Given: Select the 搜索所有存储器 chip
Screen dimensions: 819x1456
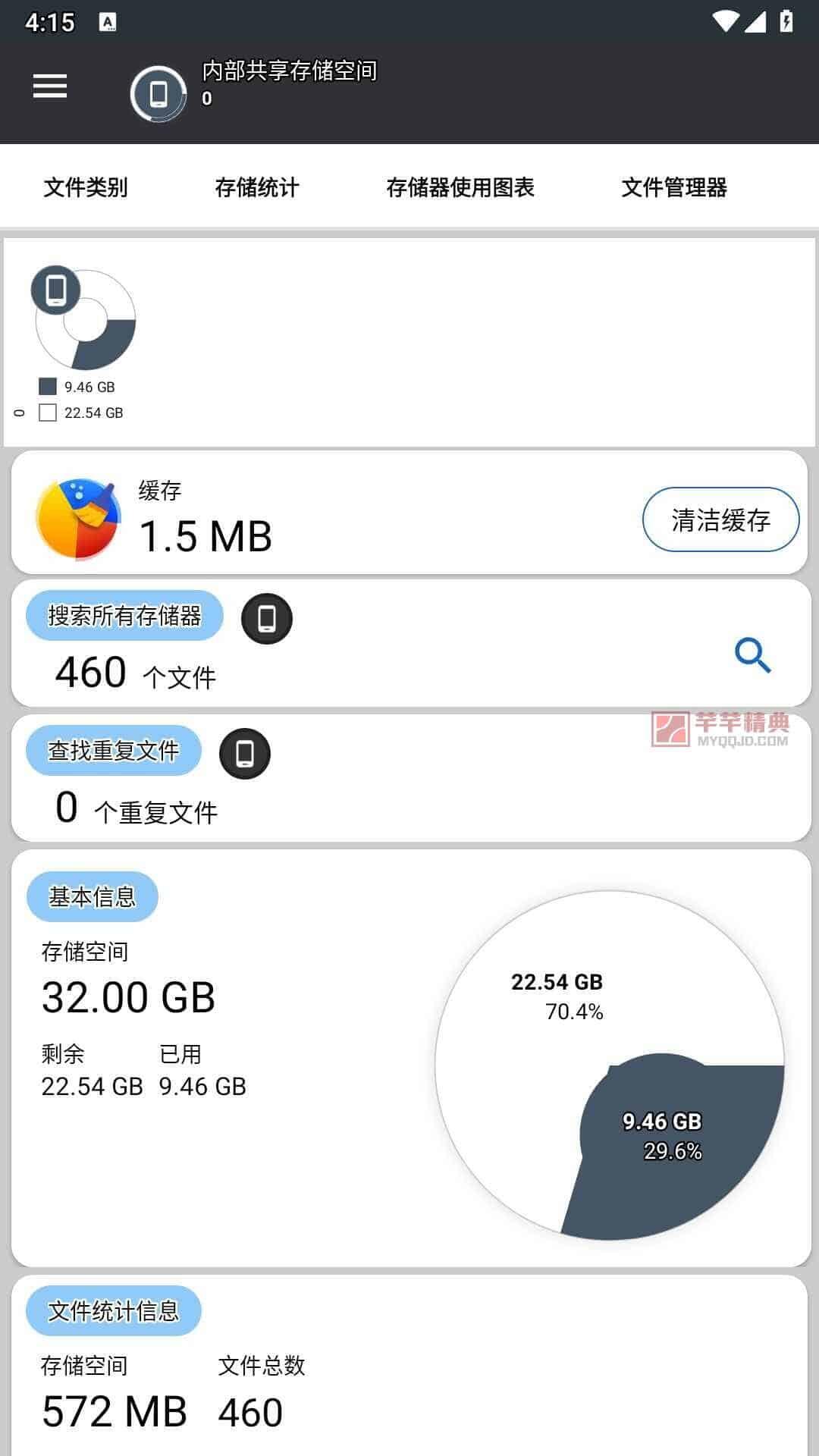Looking at the screenshot, I should 124,615.
